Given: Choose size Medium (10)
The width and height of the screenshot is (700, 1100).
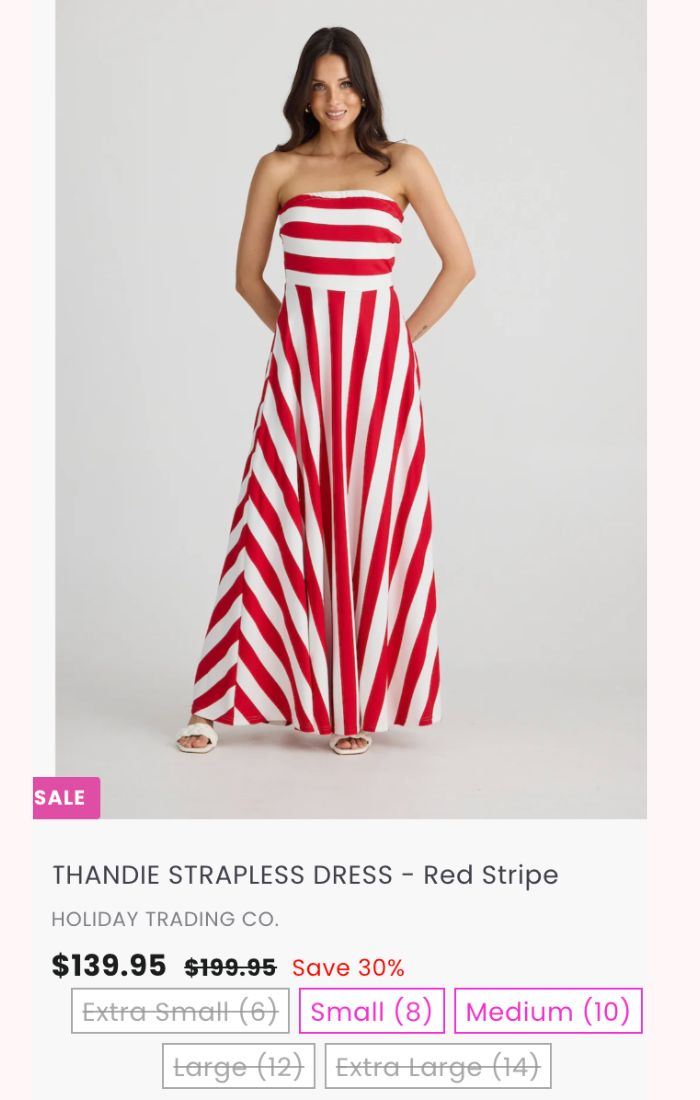Looking at the screenshot, I should click(548, 1011).
